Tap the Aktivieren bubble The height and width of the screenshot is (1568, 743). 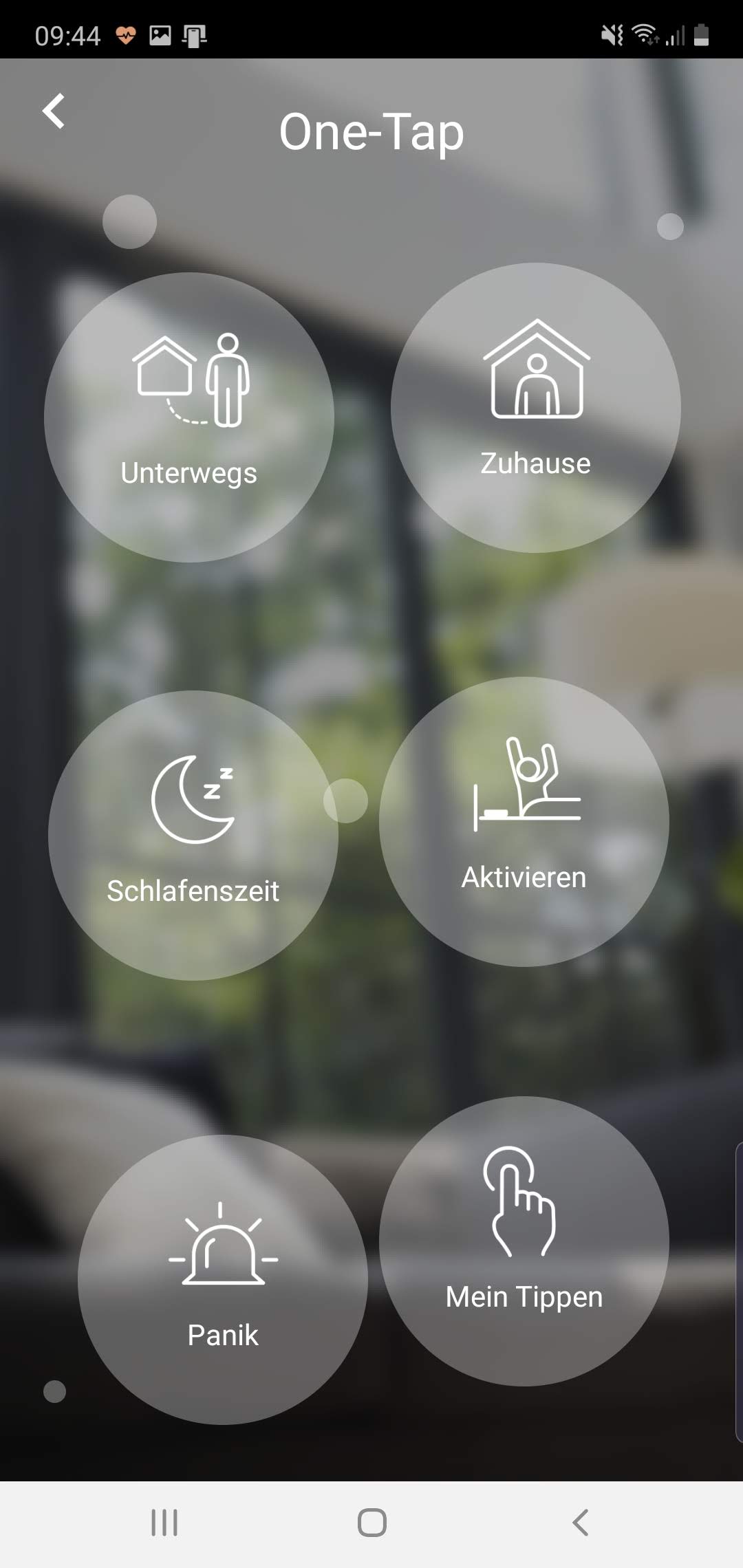pyautogui.click(x=524, y=822)
